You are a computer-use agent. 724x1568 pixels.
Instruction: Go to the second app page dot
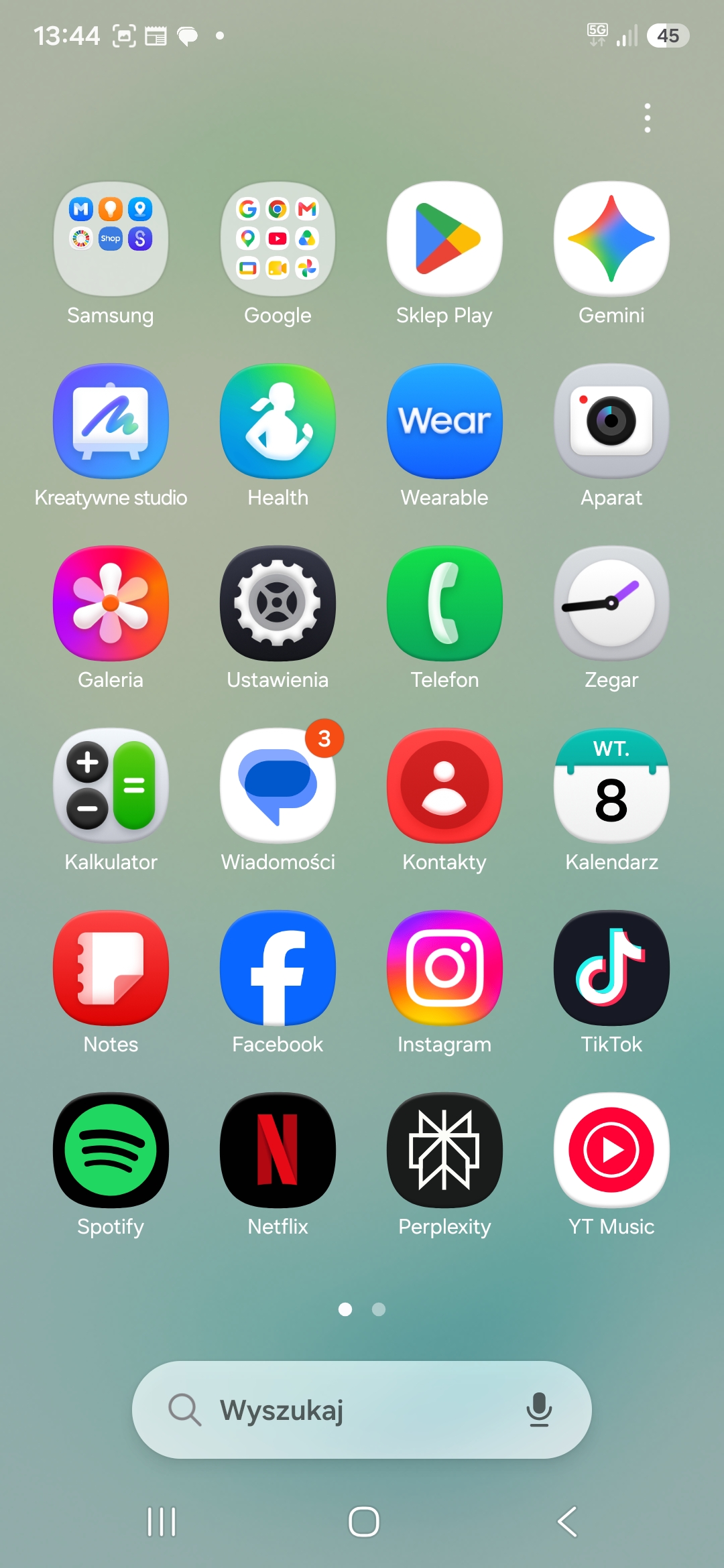(x=379, y=1309)
